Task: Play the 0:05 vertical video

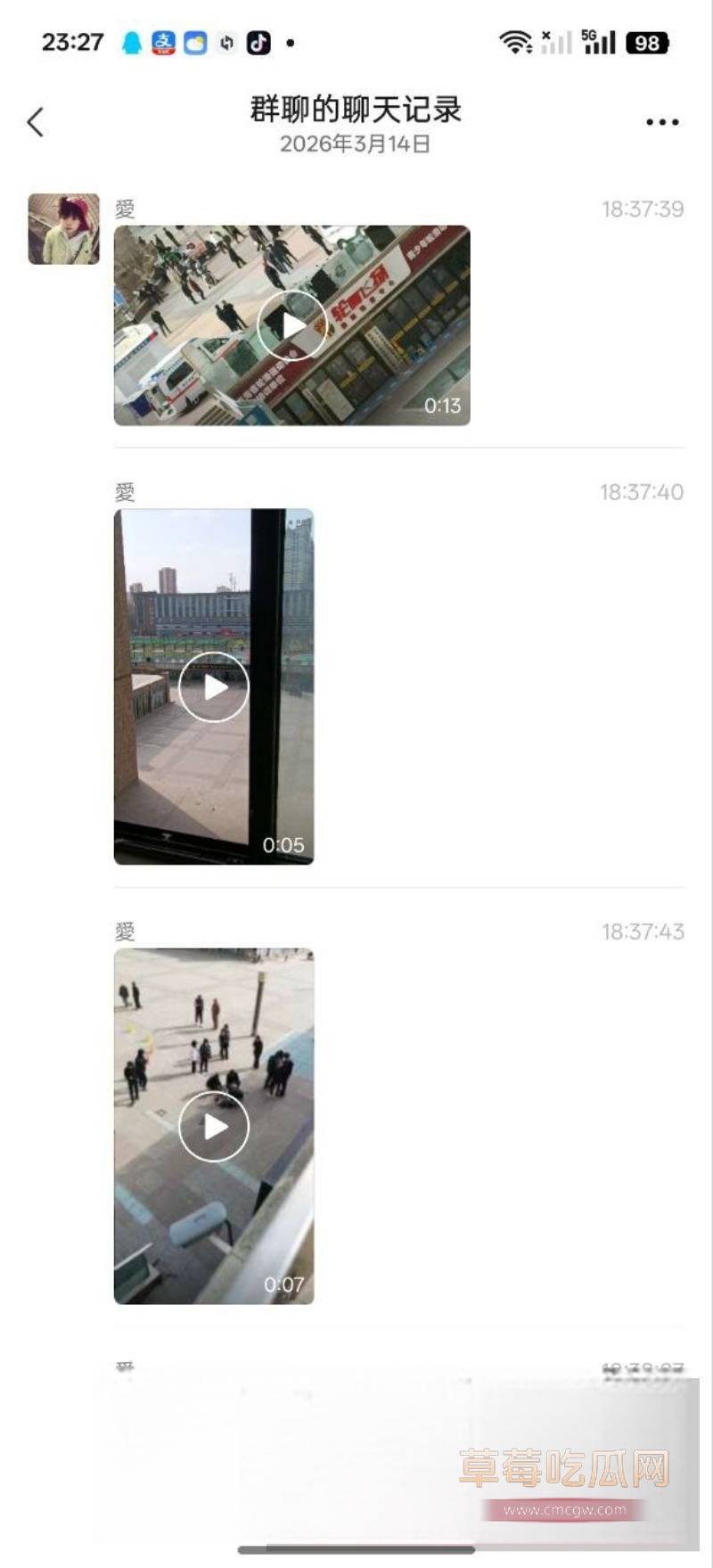Action: pyautogui.click(x=214, y=686)
